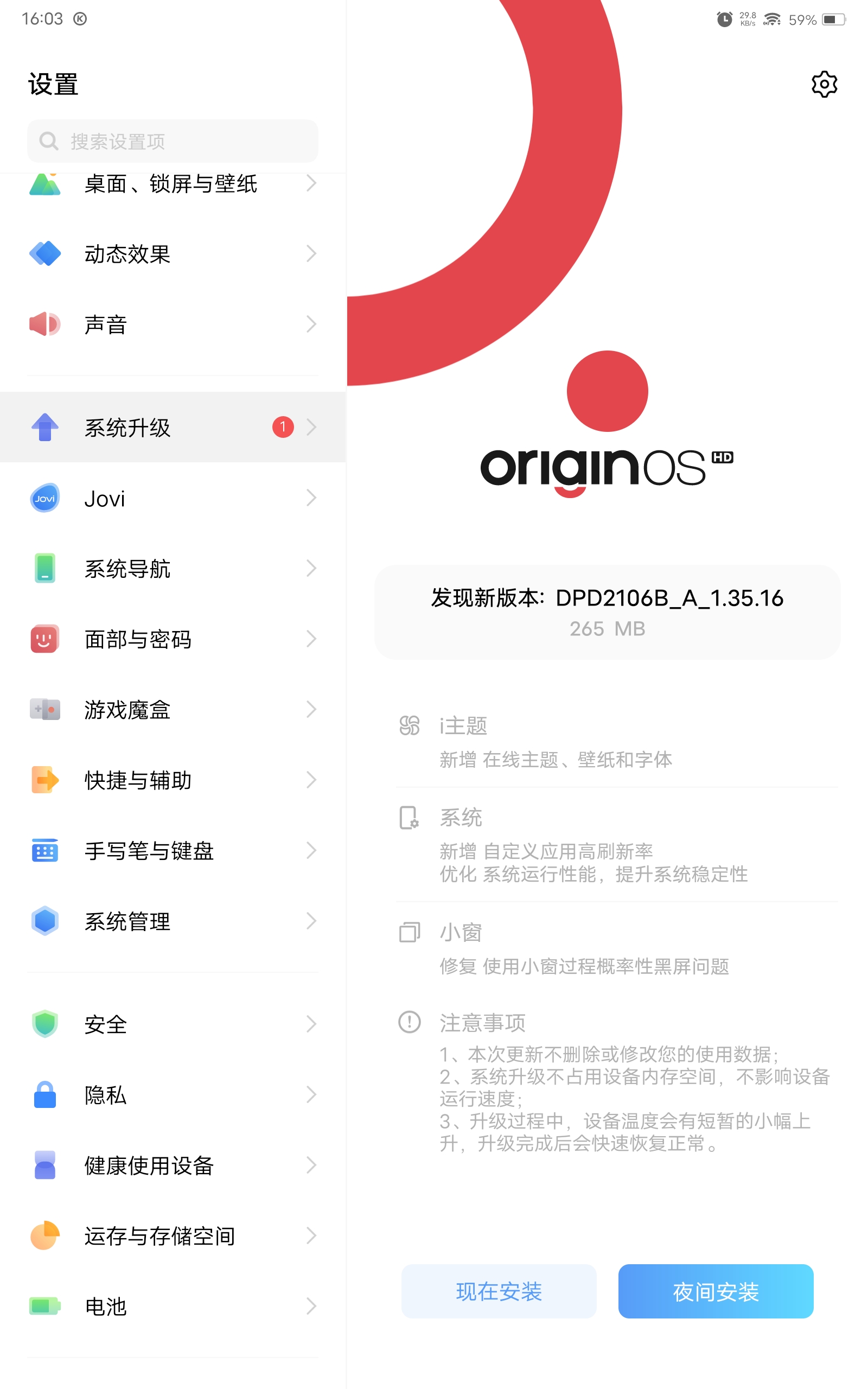Open 安全 security settings
The width and height of the screenshot is (868, 1389).
coord(172,1024)
